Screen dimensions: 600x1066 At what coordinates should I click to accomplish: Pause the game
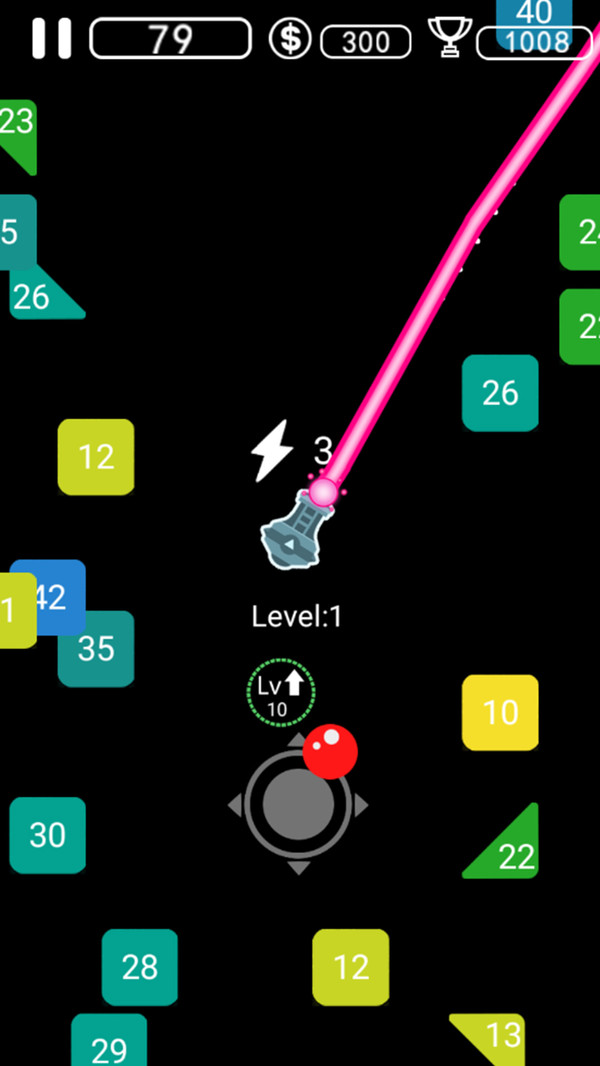pos(51,39)
